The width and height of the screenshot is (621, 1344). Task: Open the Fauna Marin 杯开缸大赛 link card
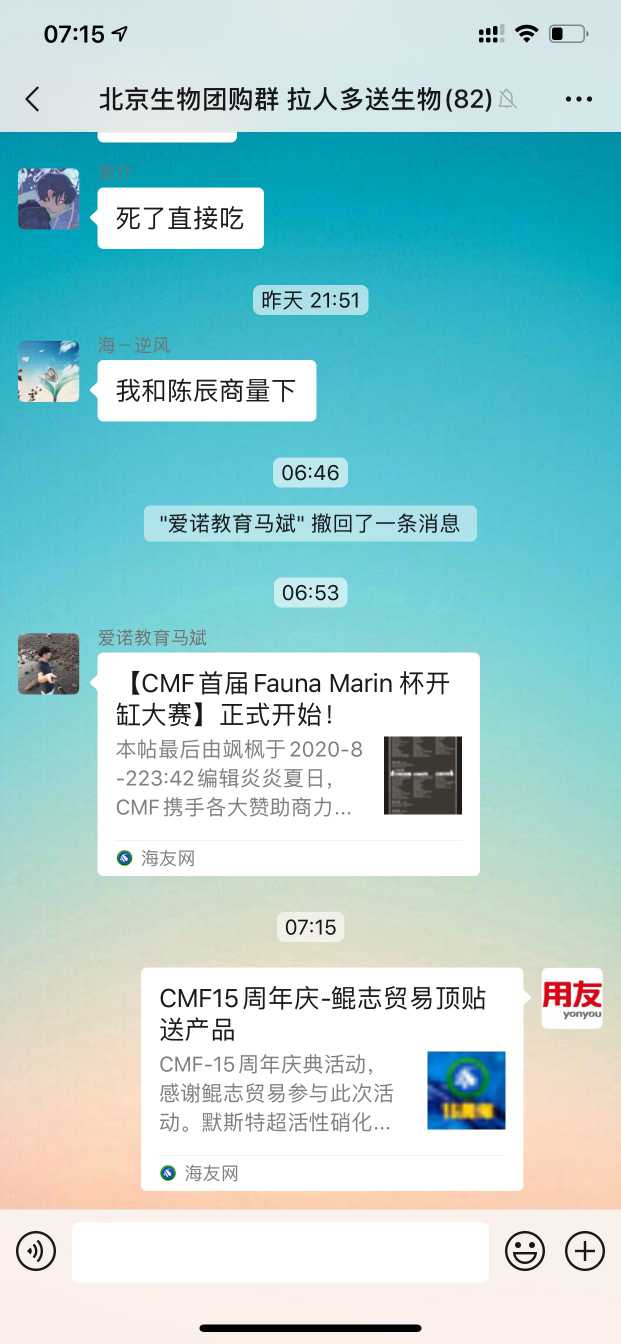(x=288, y=764)
